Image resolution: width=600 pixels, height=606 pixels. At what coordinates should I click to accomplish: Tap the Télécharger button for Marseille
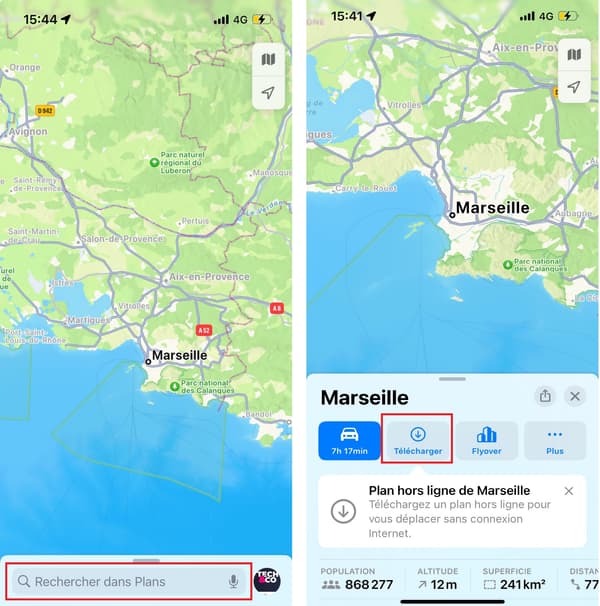click(x=418, y=441)
